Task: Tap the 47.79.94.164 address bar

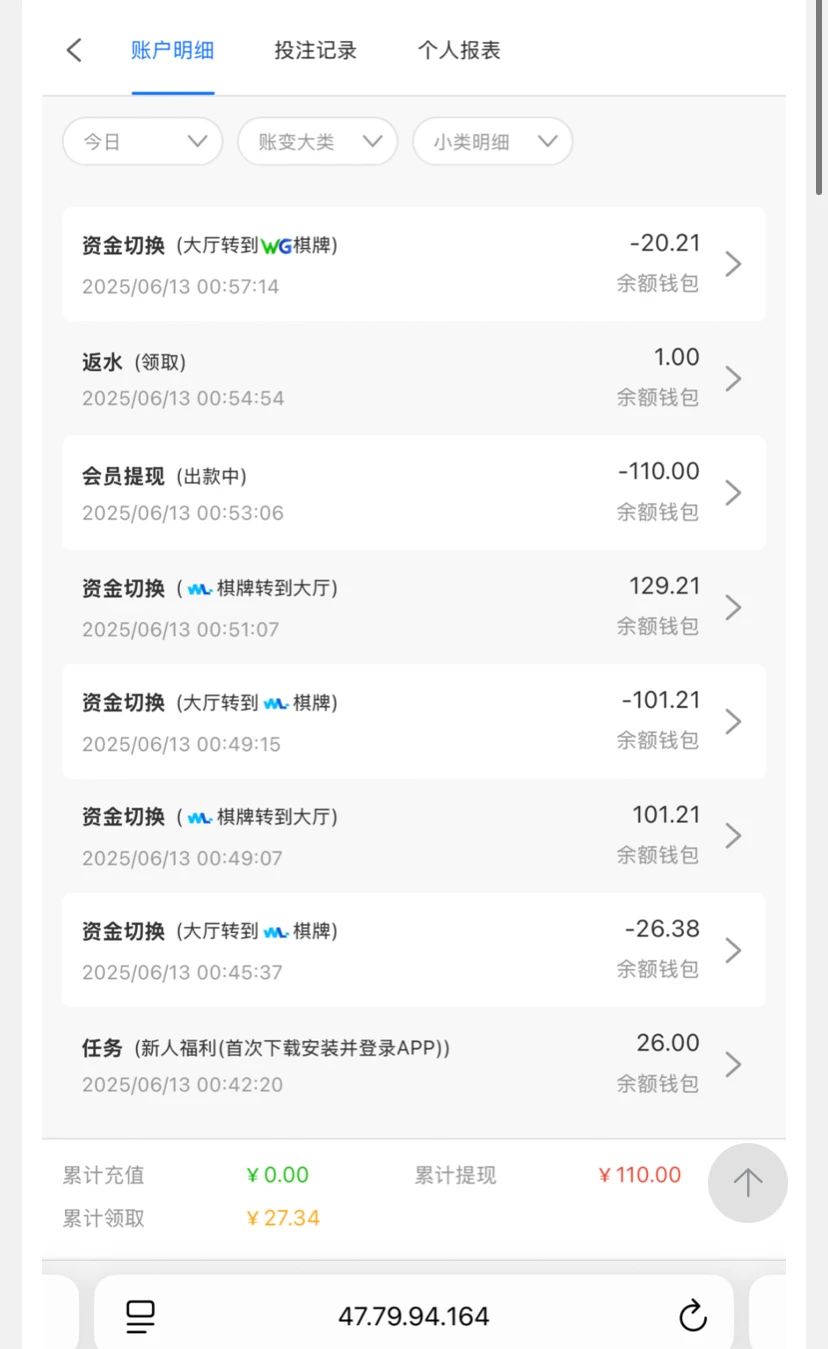Action: (413, 1316)
